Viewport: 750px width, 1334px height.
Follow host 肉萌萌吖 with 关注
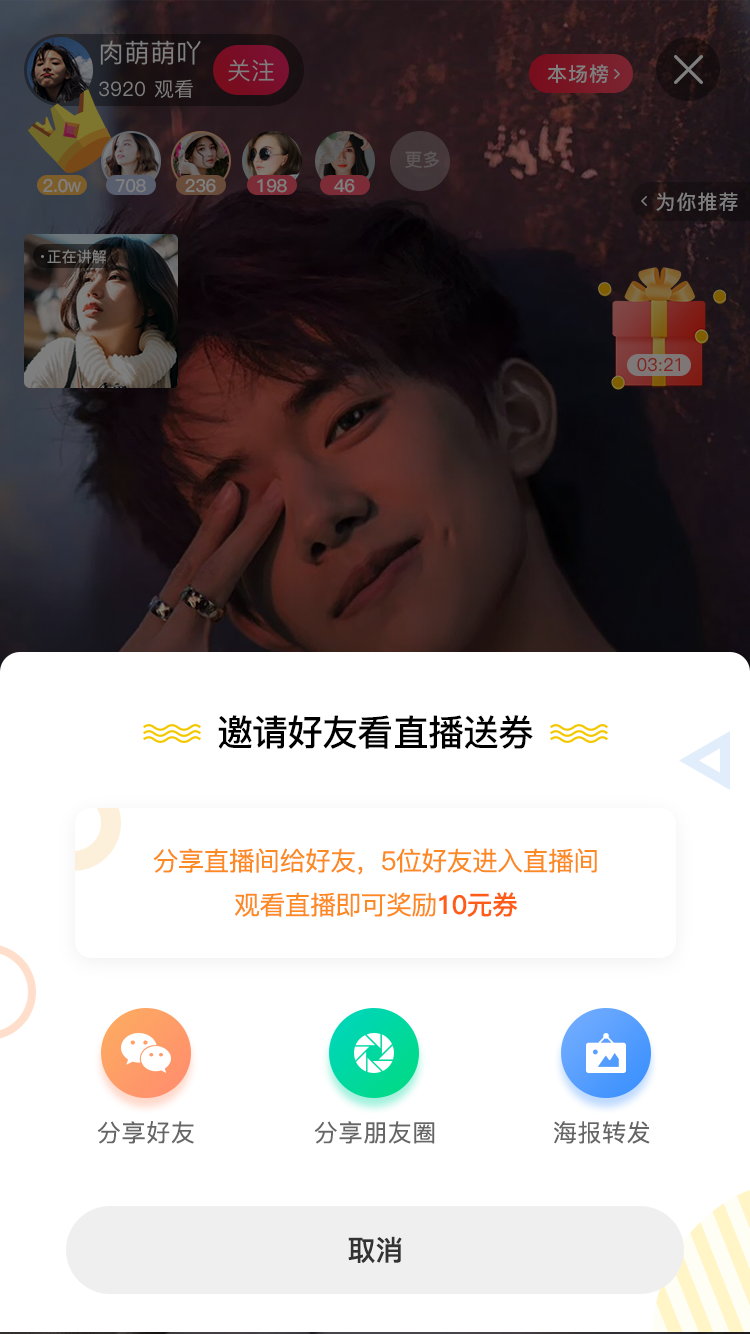pyautogui.click(x=251, y=71)
